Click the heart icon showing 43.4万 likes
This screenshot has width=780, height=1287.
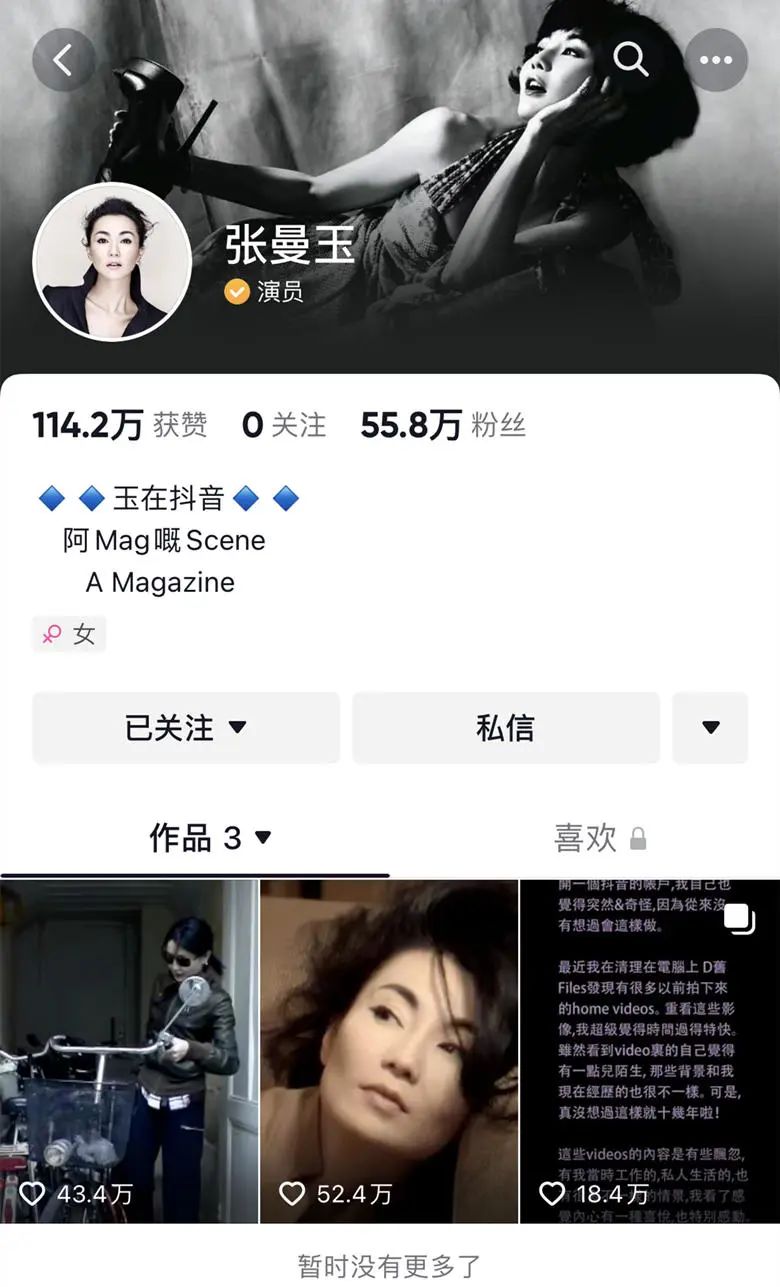tap(33, 1193)
